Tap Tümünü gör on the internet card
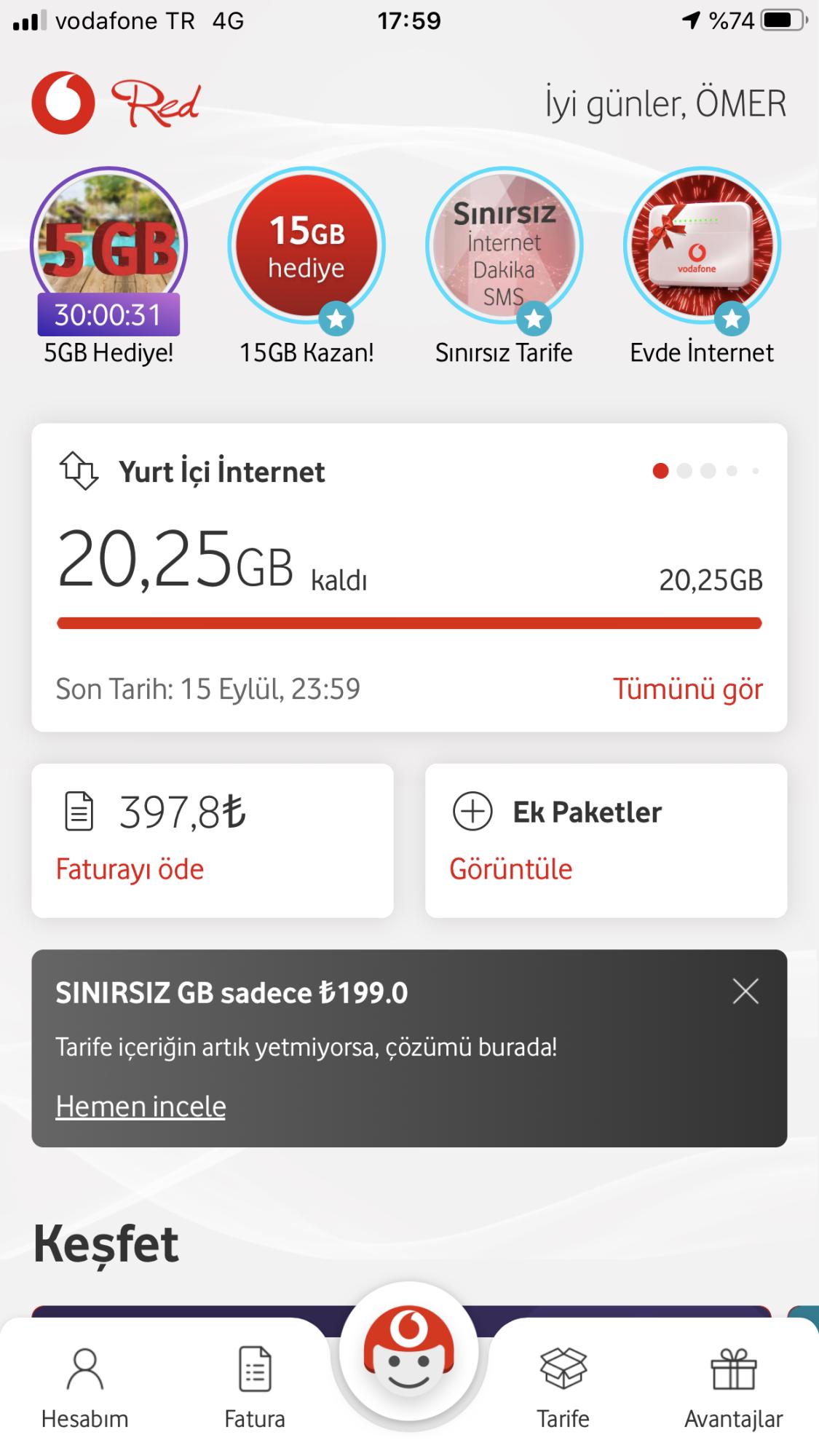Image resolution: width=819 pixels, height=1456 pixels. [687, 689]
